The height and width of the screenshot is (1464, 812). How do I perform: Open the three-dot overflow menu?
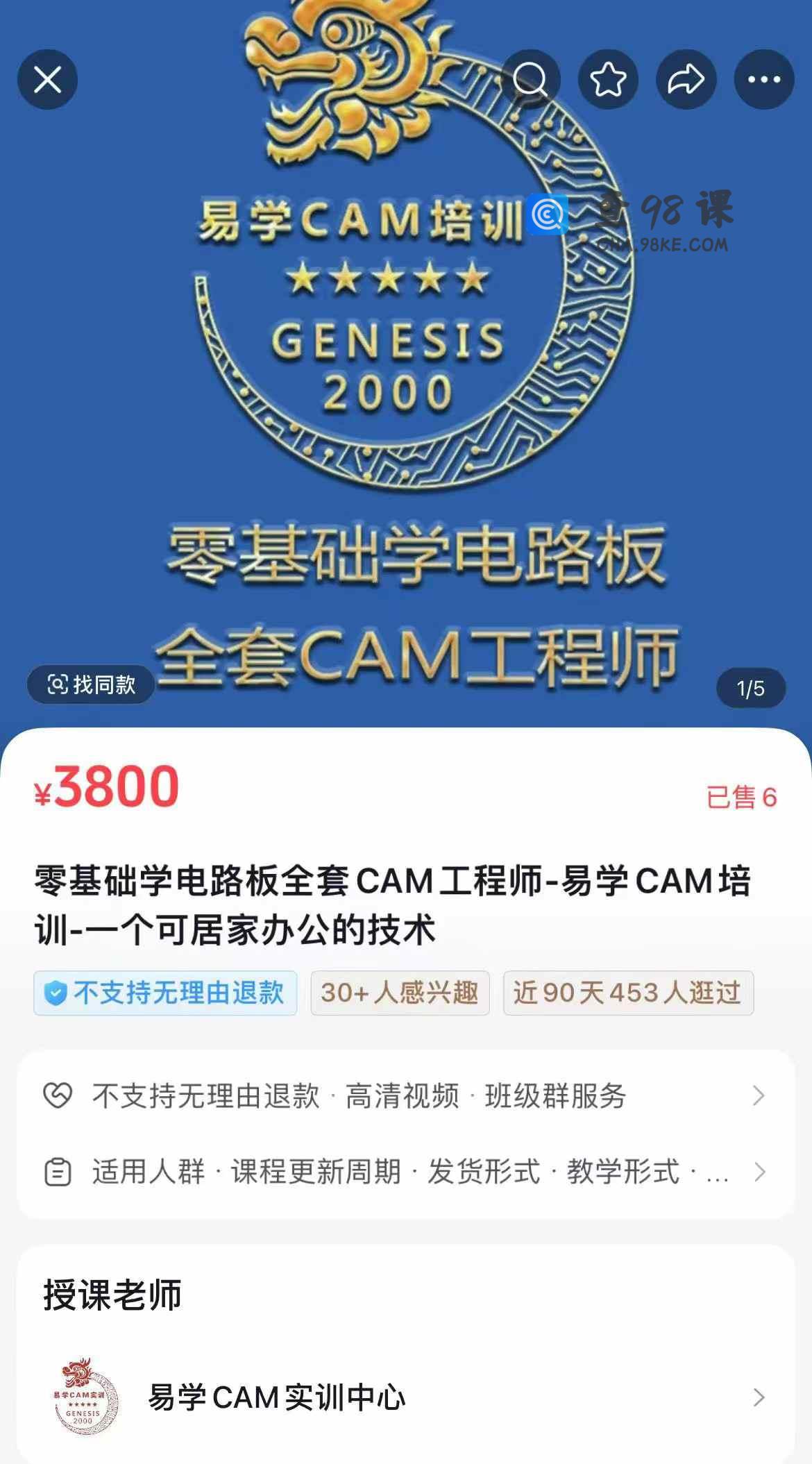click(x=763, y=80)
